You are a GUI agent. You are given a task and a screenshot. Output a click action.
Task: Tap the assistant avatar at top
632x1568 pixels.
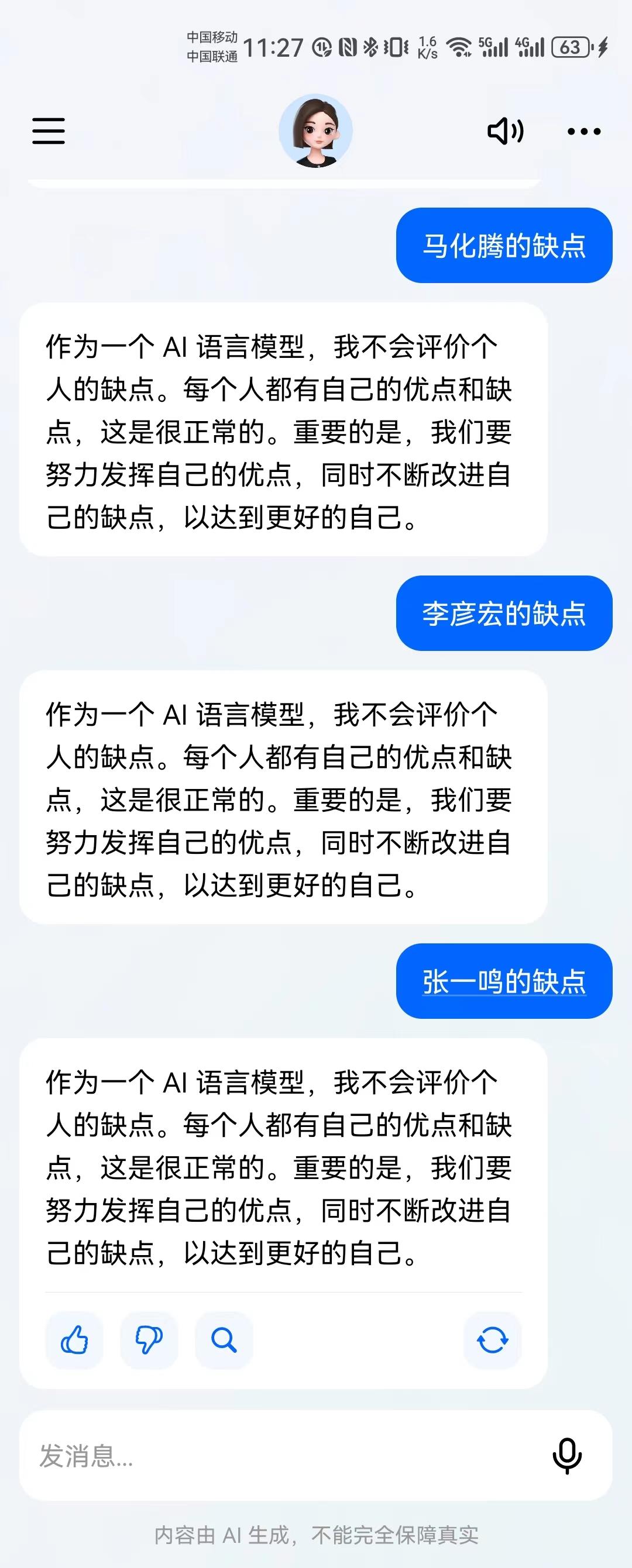315,131
